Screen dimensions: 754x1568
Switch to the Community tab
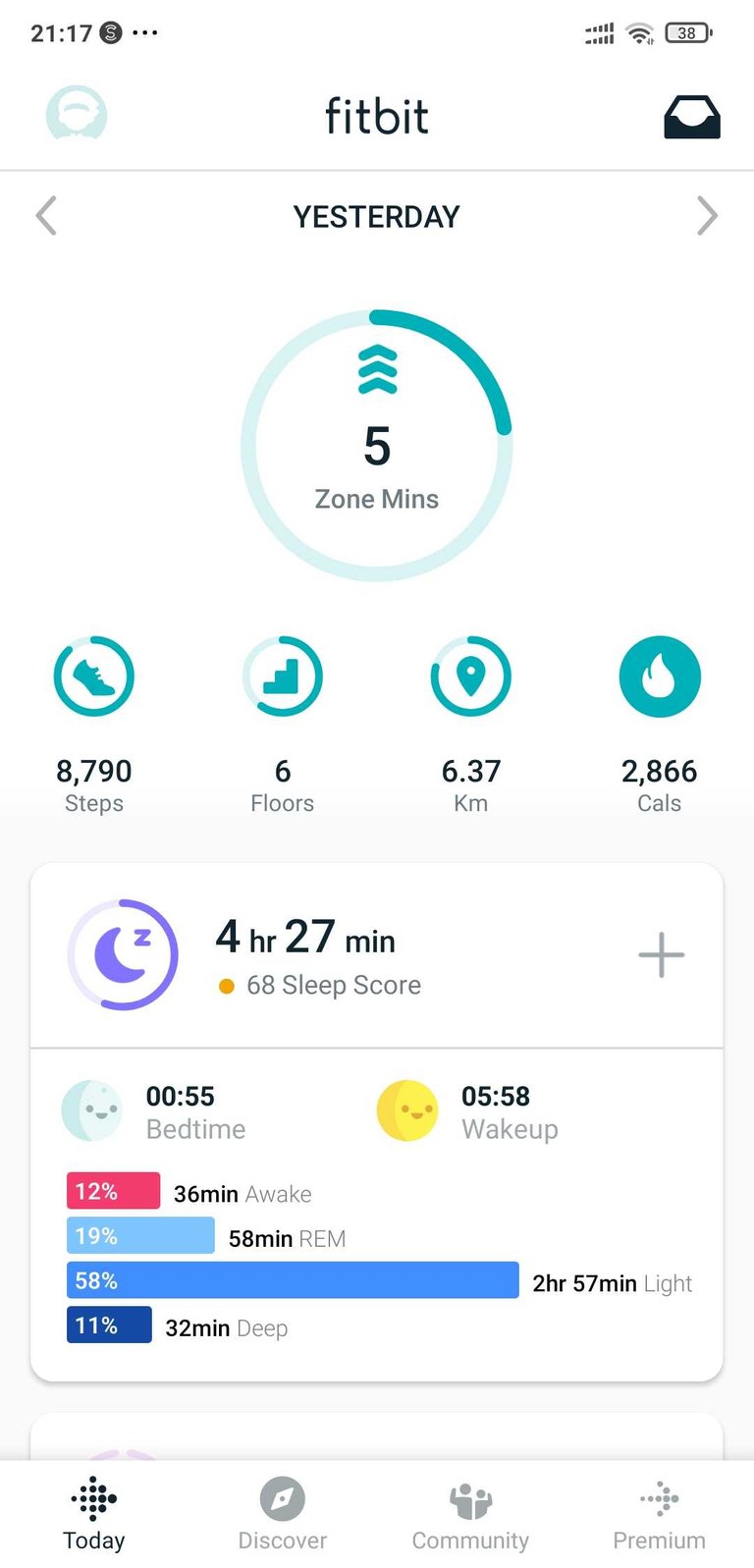(x=470, y=1514)
